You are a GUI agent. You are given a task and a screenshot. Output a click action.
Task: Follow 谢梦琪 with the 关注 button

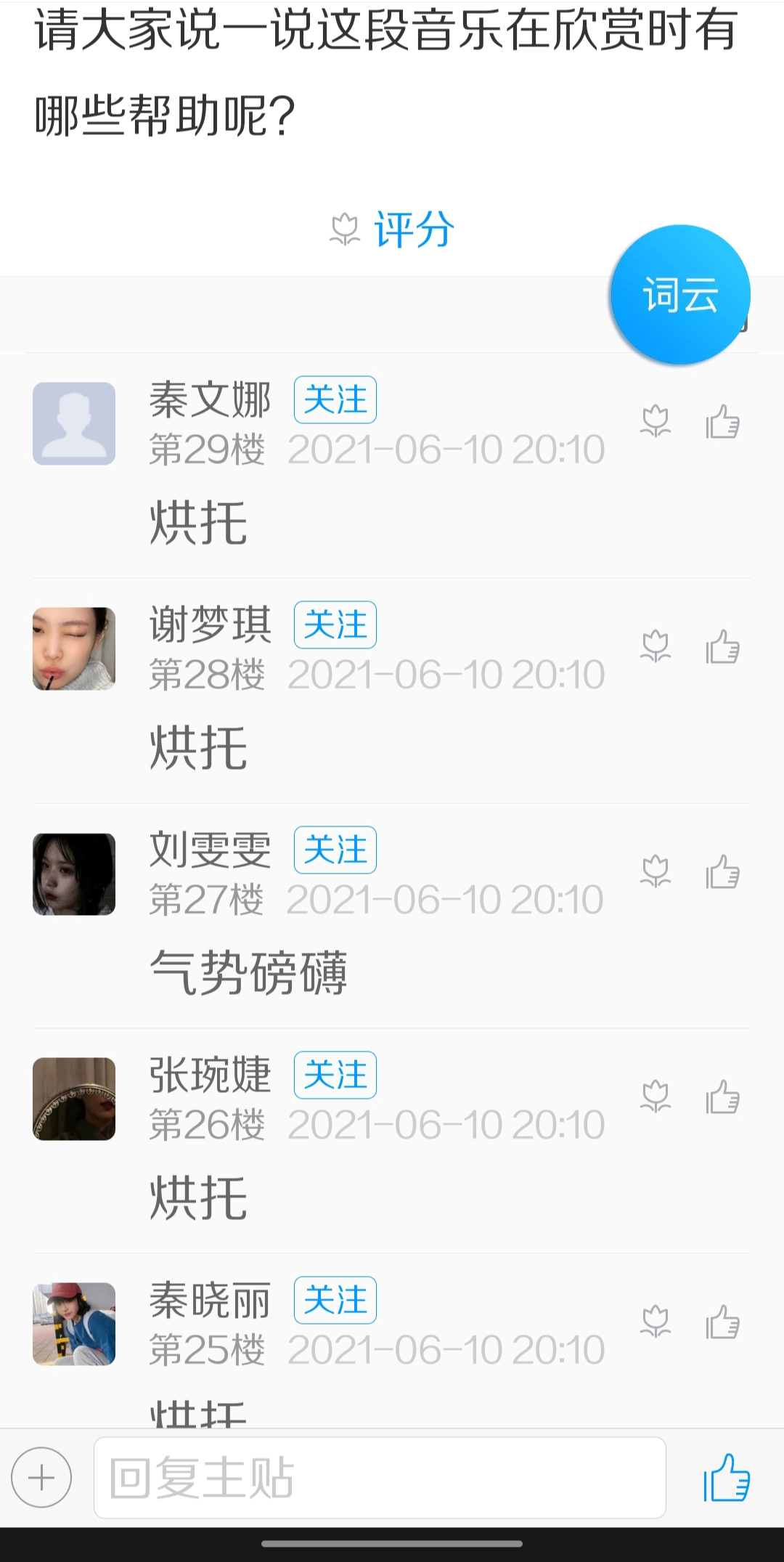[x=335, y=625]
